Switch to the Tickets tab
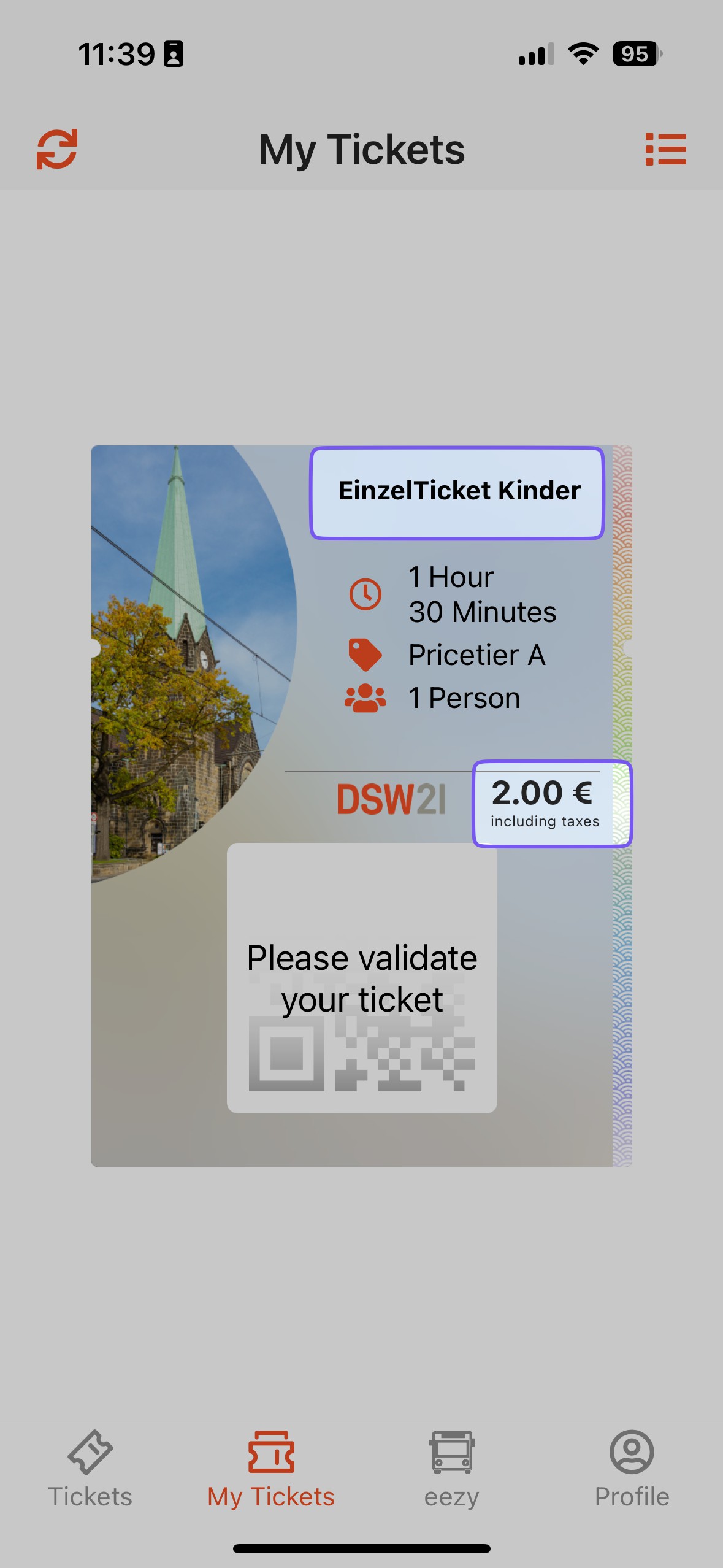Image resolution: width=723 pixels, height=1568 pixels. click(x=90, y=1469)
